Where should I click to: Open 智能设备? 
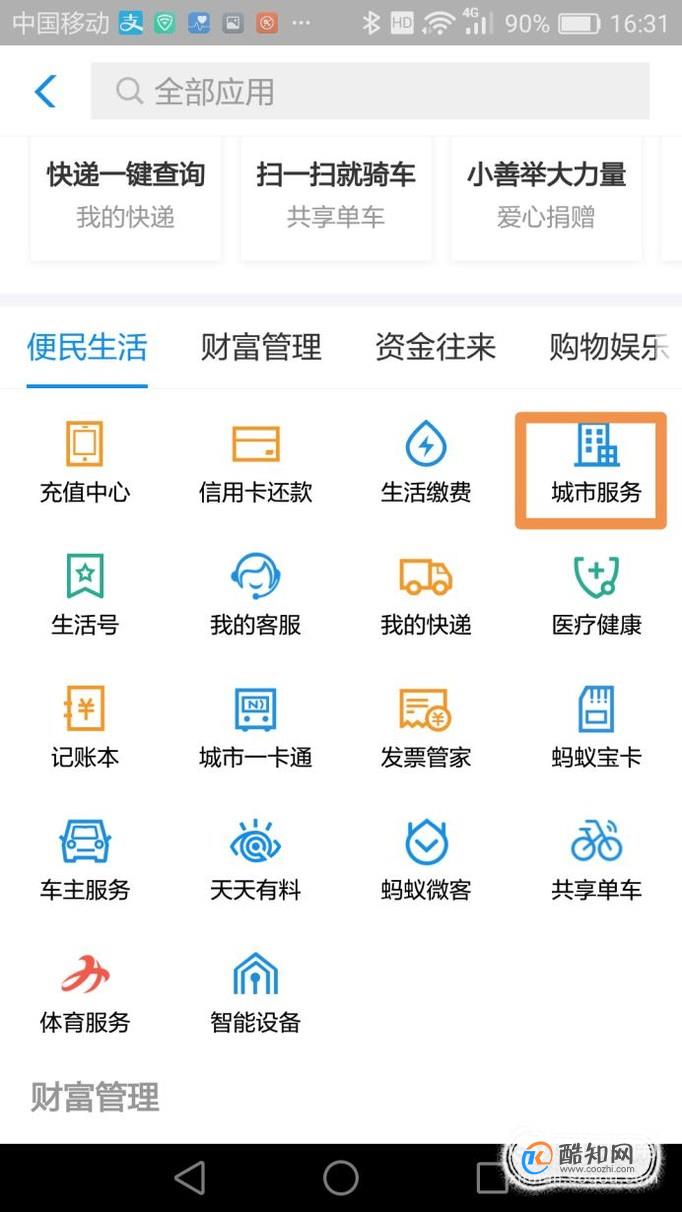click(x=256, y=994)
